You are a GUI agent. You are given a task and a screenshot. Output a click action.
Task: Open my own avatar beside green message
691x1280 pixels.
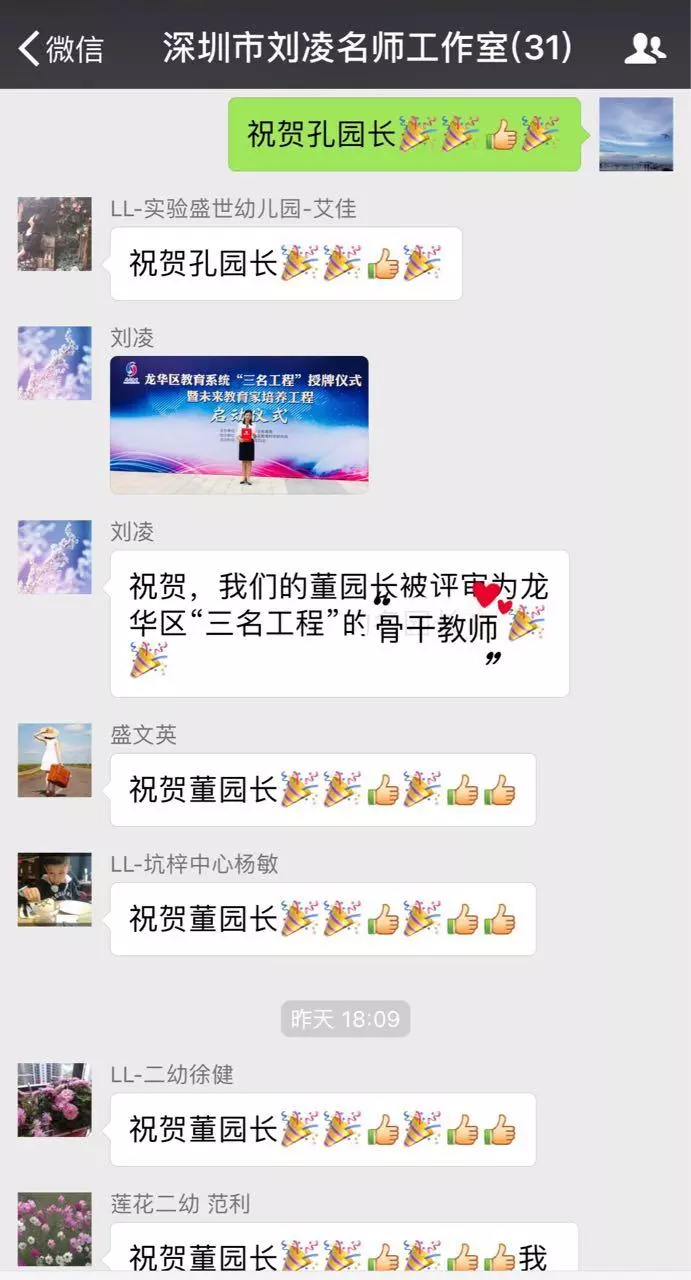(x=636, y=134)
